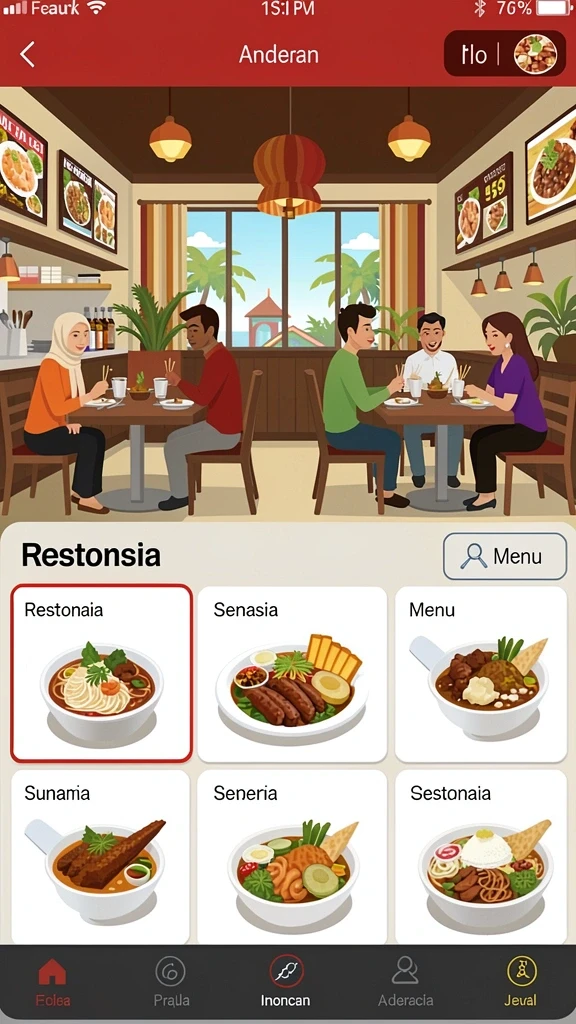Image resolution: width=576 pixels, height=1024 pixels.
Task: Open the Restonaia noodle bowl card
Action: coord(101,673)
